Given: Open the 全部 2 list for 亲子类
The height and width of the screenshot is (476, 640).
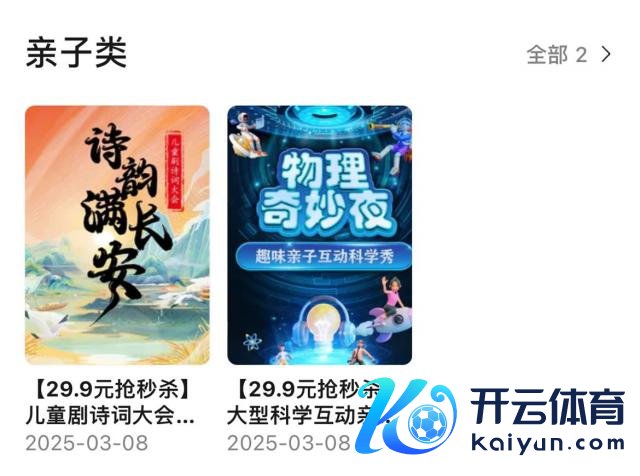Looking at the screenshot, I should [568, 55].
